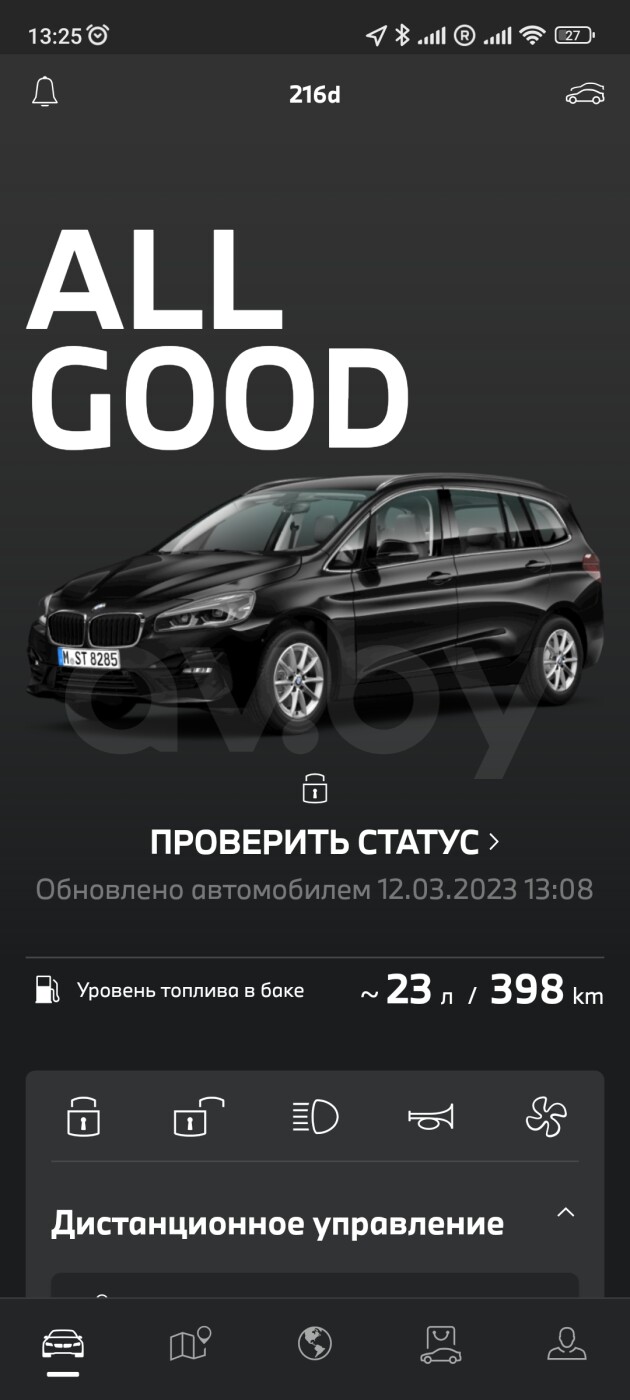Switch to the globe tab

pyautogui.click(x=315, y=1343)
